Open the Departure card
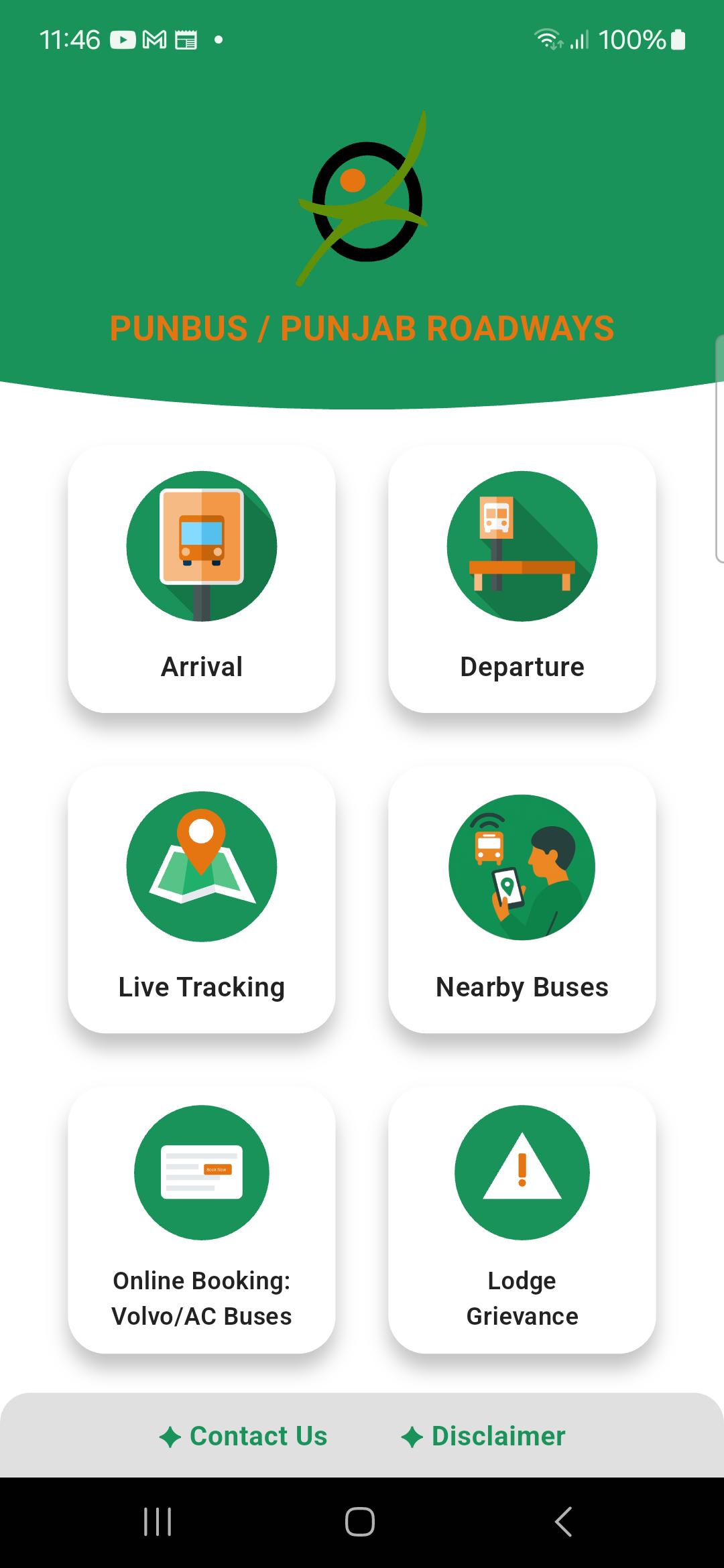The image size is (724, 1568). 522,579
